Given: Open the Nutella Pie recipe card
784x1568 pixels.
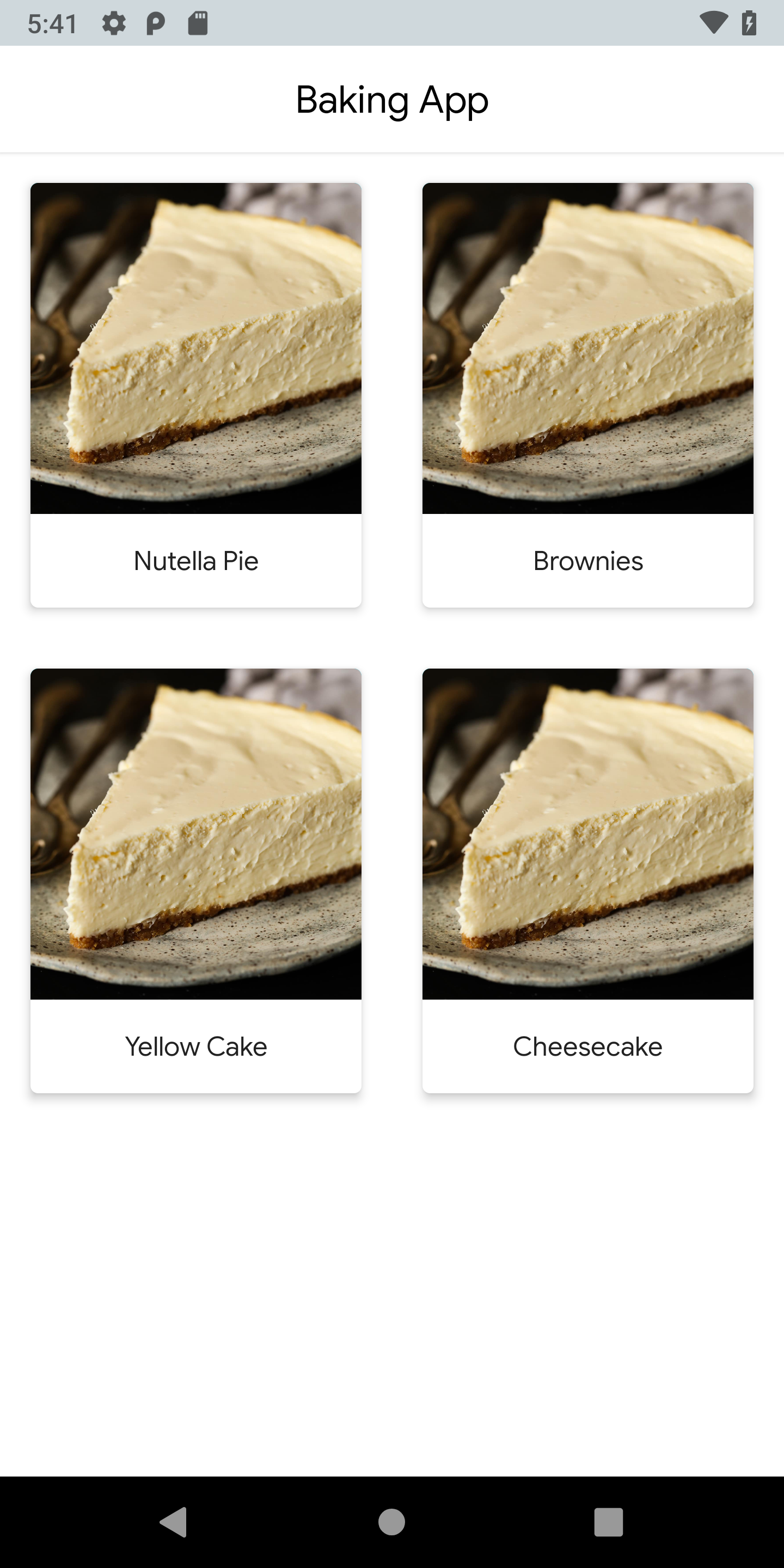Looking at the screenshot, I should [196, 394].
